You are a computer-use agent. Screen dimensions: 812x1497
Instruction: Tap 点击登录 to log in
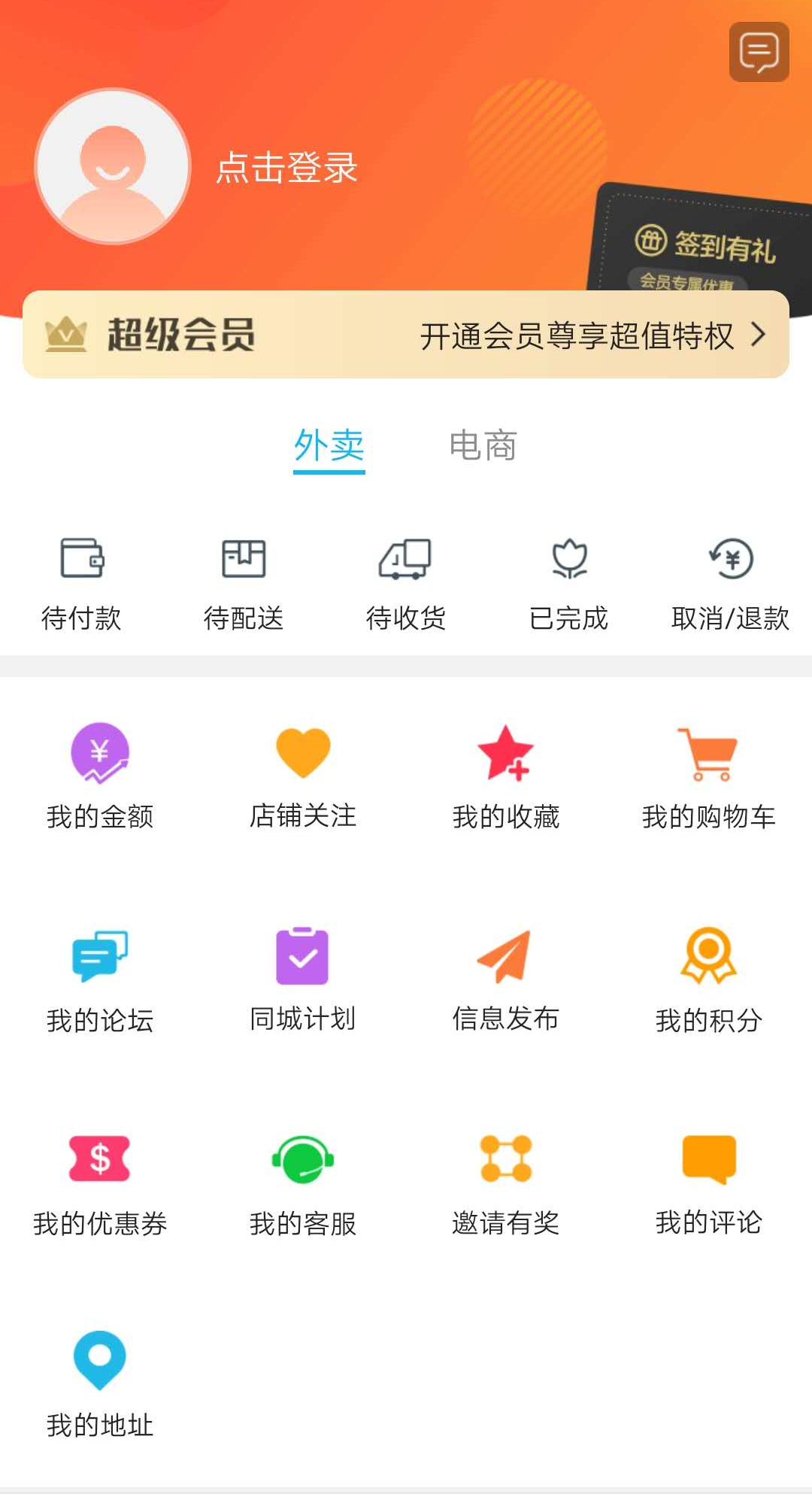coord(286,167)
